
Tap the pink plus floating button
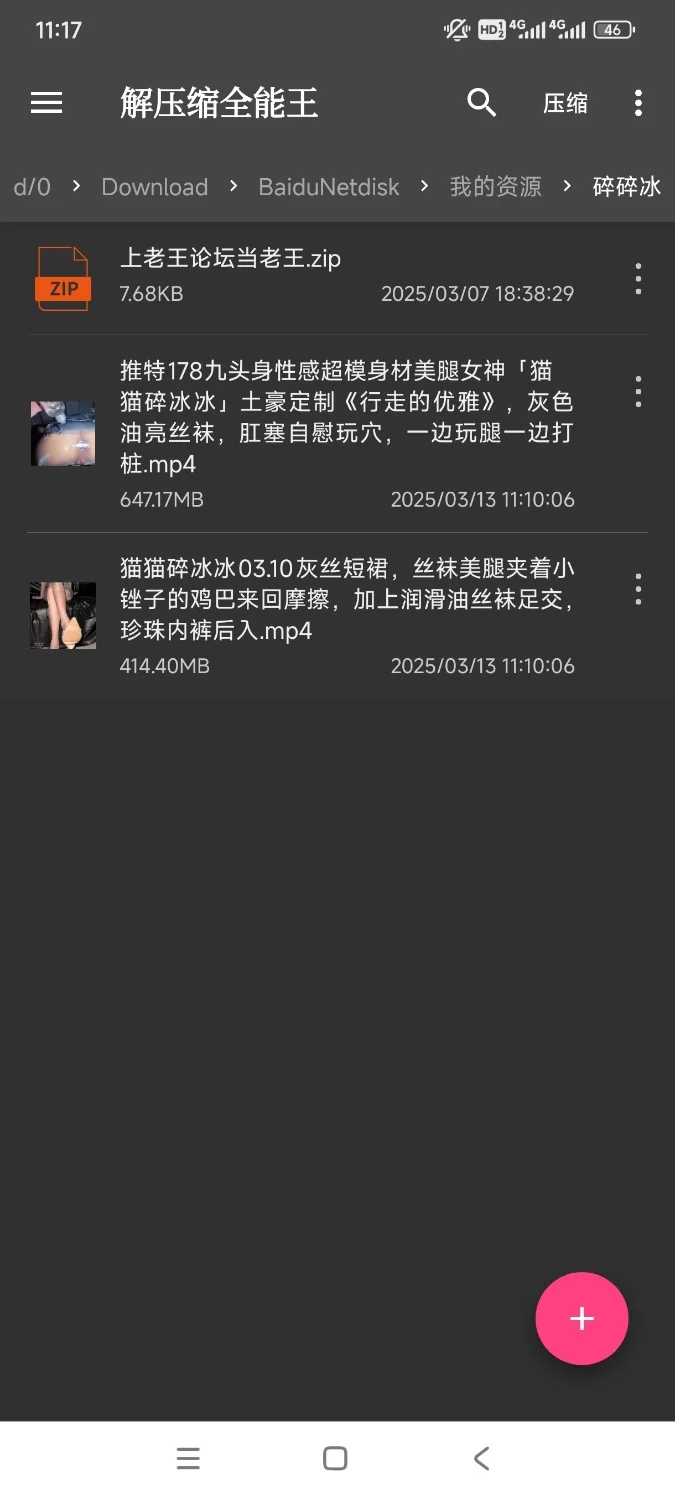point(582,1318)
